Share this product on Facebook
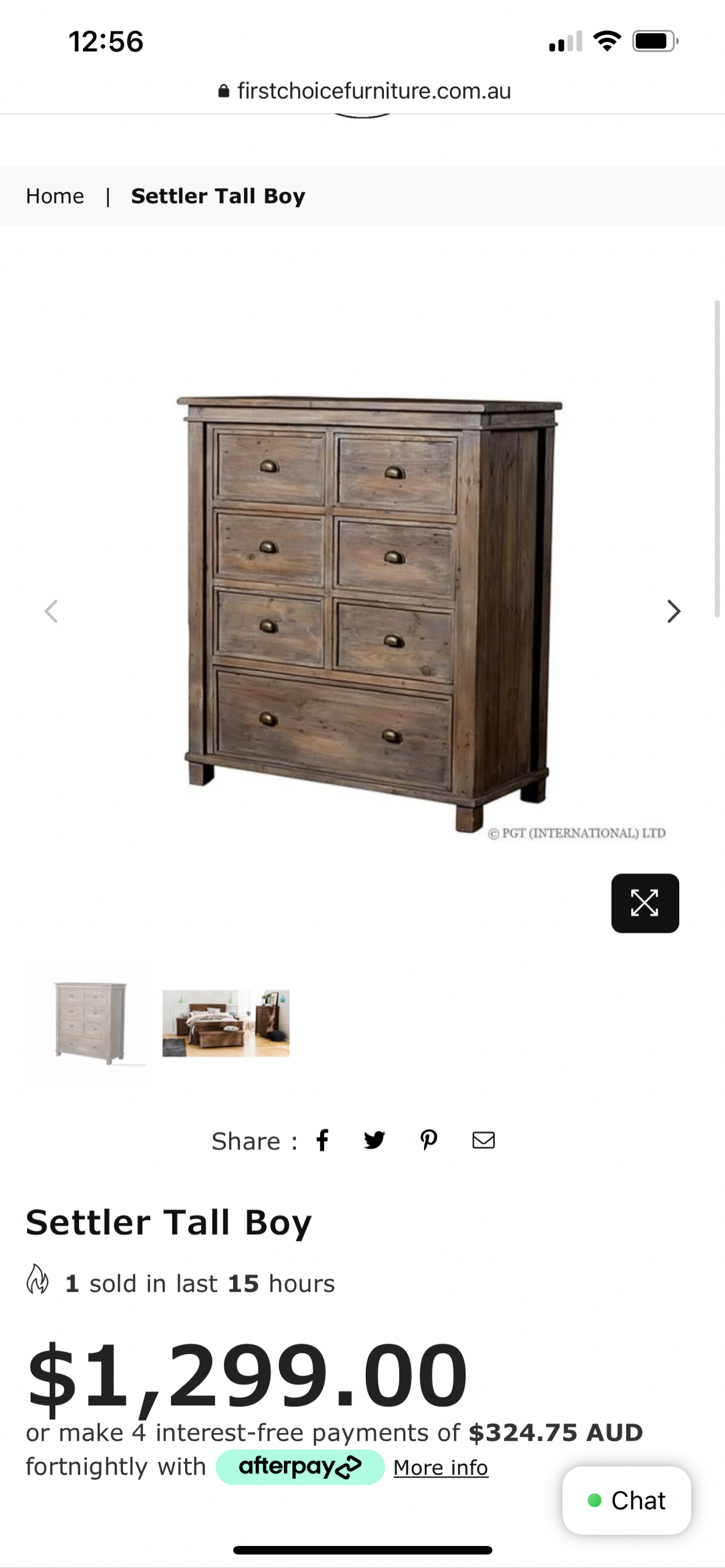 [322, 1140]
